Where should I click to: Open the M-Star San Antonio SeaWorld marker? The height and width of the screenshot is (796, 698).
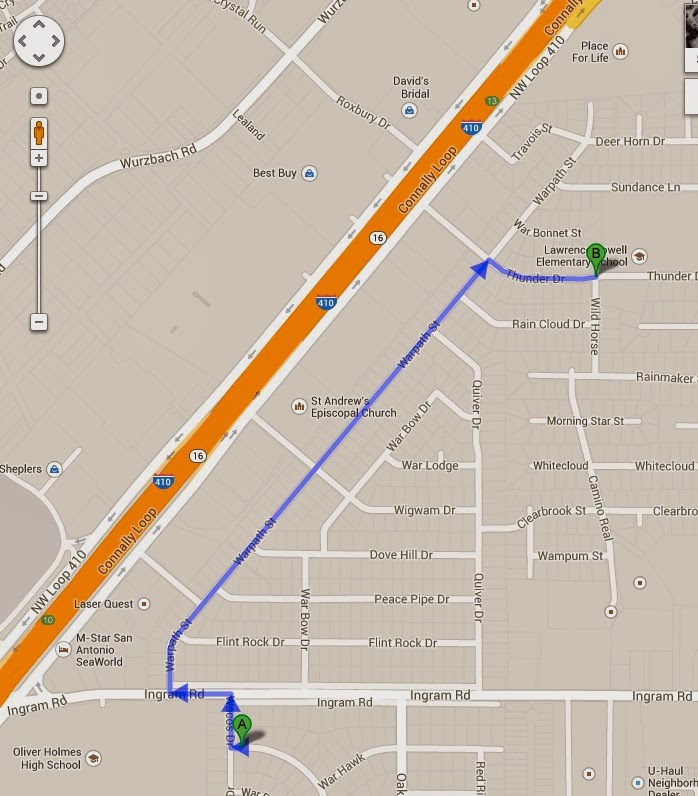tap(64, 650)
